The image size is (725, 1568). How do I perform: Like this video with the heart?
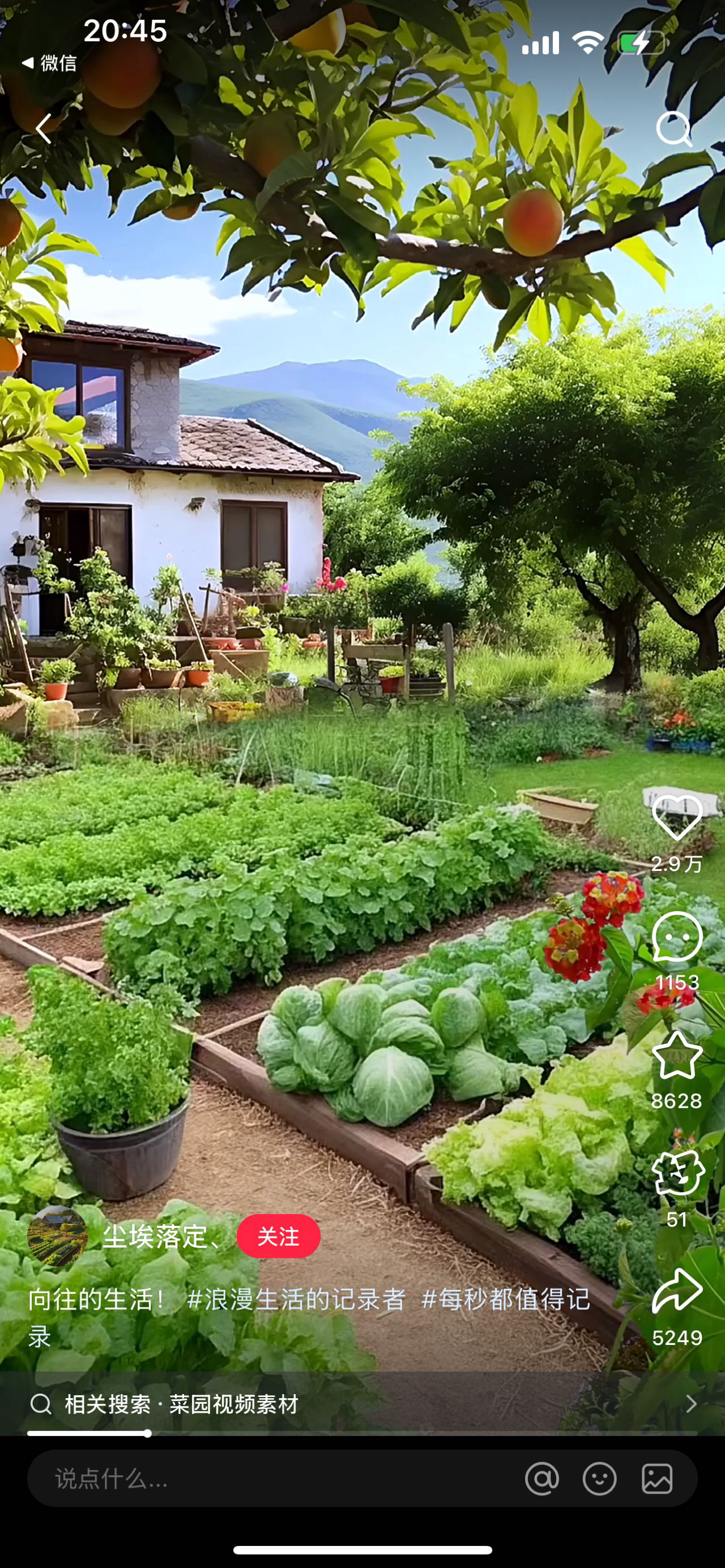pyautogui.click(x=677, y=818)
